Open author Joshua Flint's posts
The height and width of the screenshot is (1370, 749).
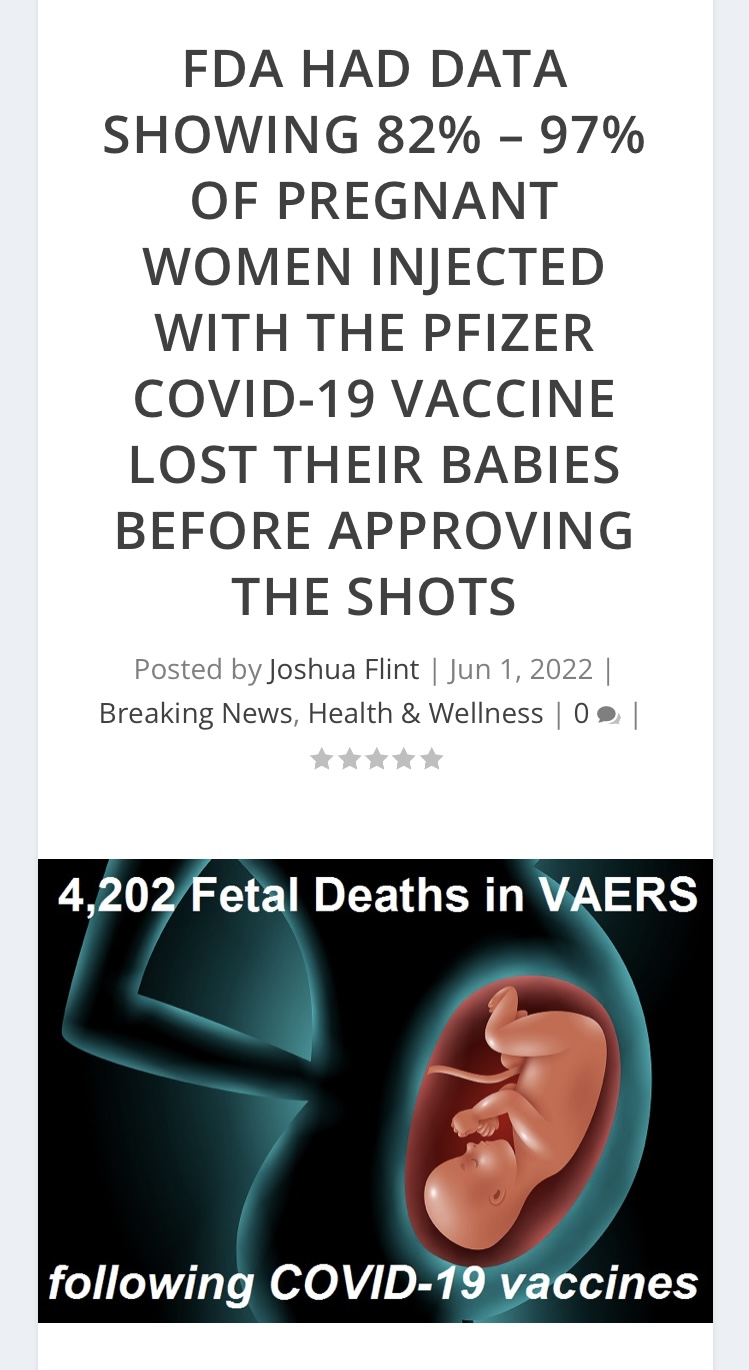(x=343, y=669)
